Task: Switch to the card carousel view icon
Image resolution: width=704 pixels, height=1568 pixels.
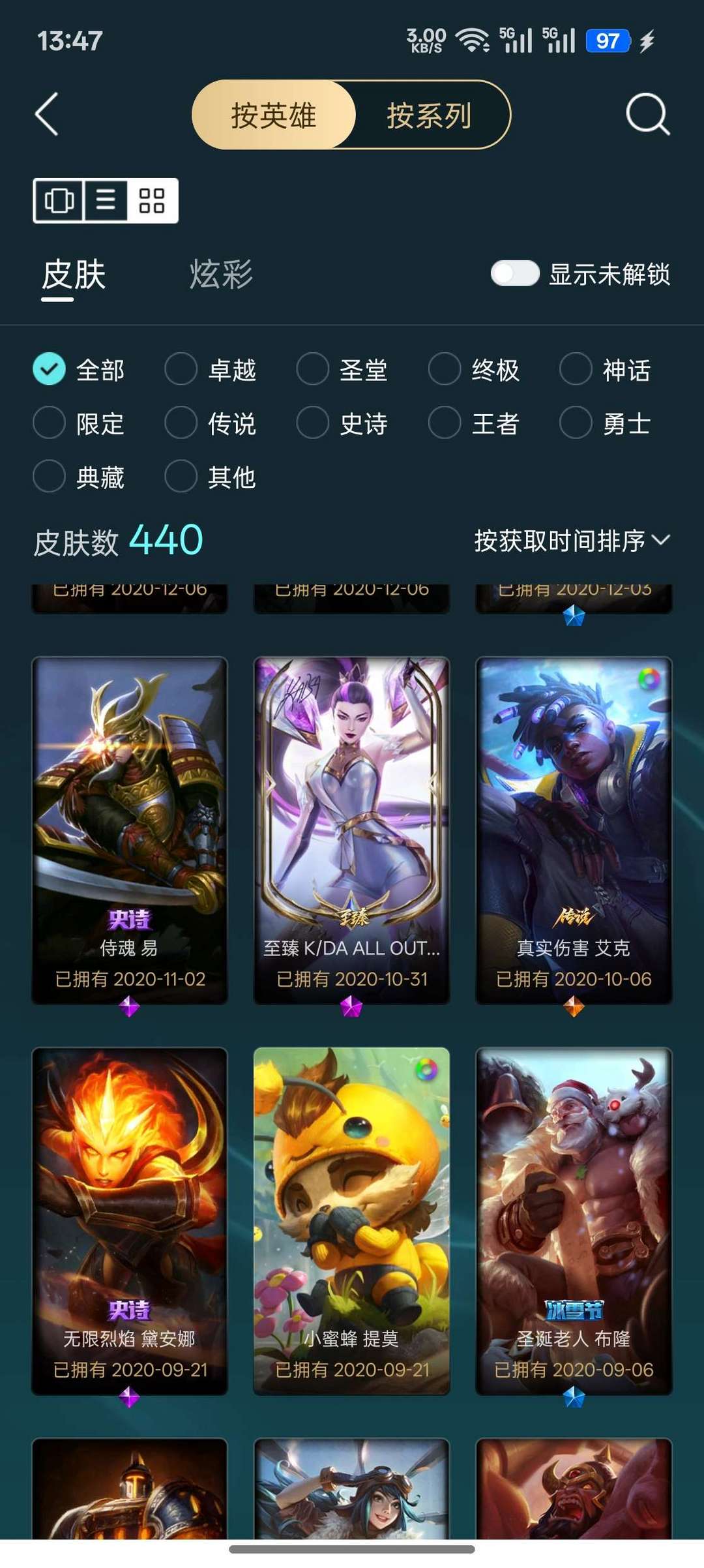Action: pos(59,200)
